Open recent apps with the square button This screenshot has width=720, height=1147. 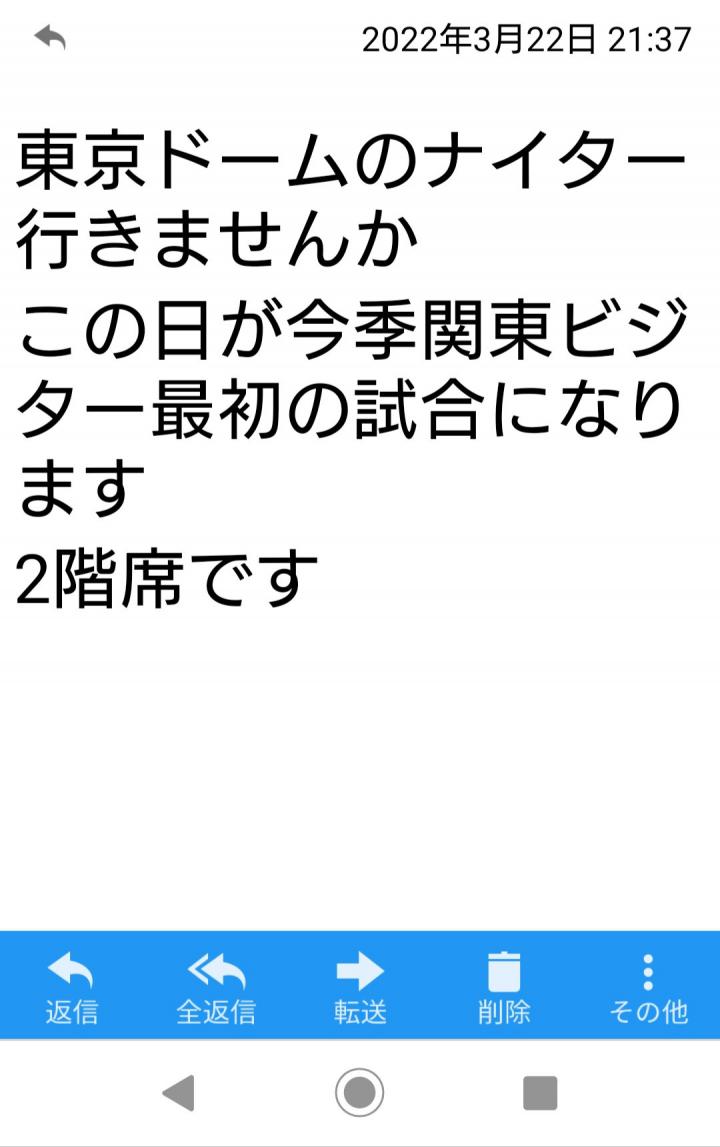[540, 1093]
